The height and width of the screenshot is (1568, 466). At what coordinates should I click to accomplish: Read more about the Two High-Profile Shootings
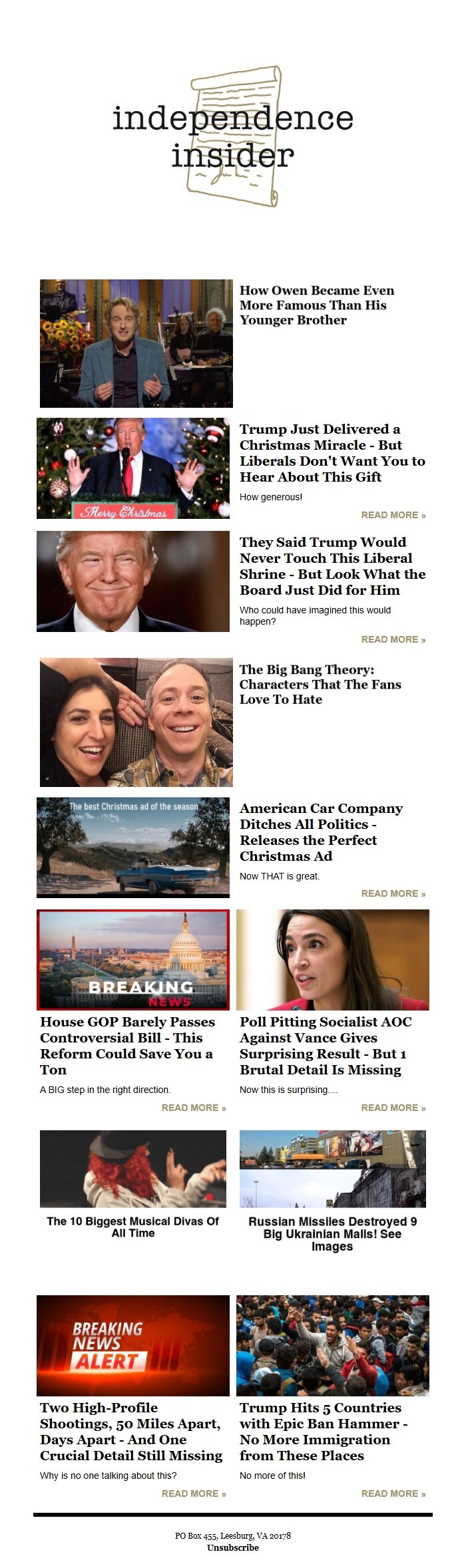click(193, 1493)
